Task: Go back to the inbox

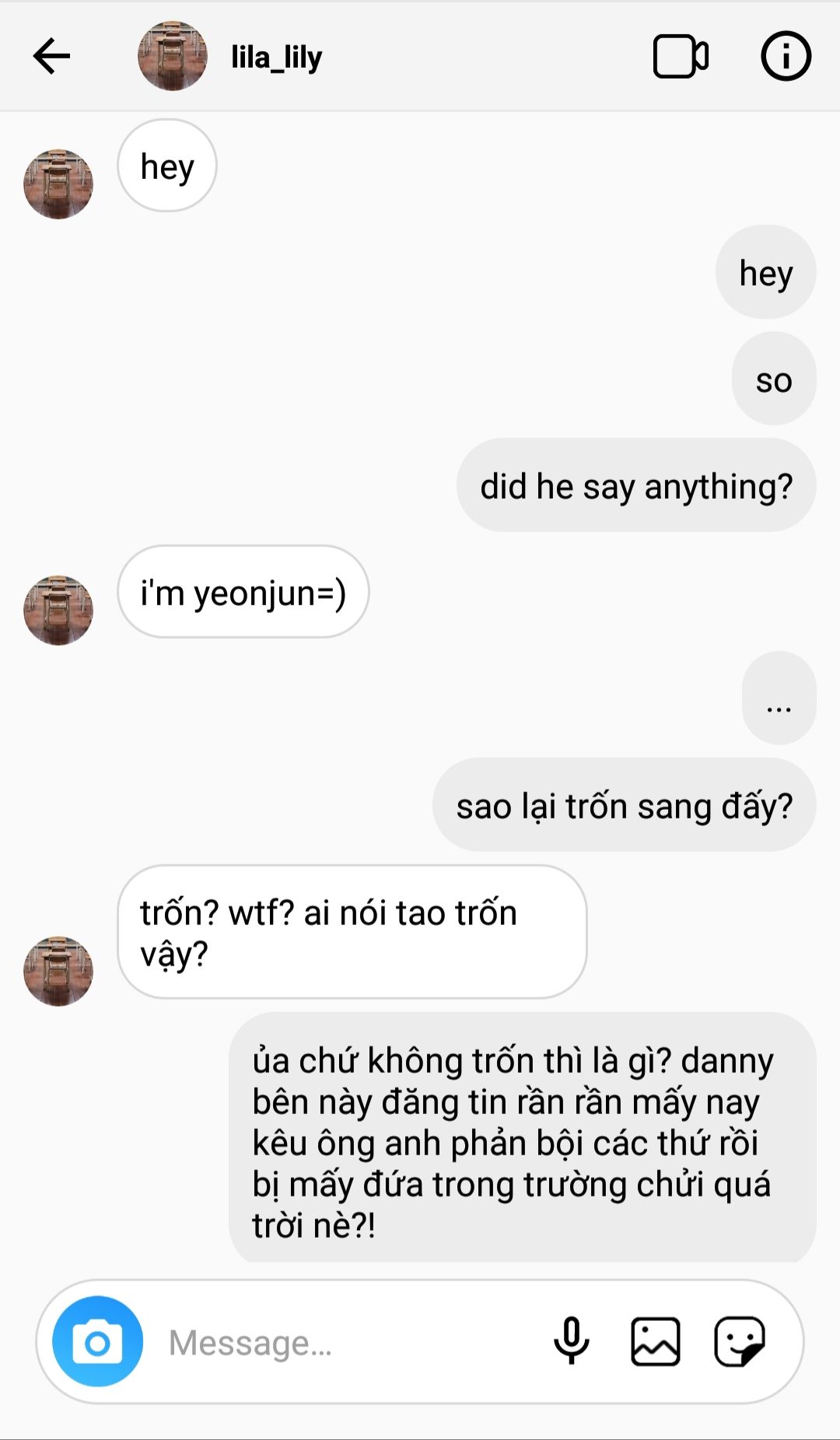Action: pos(52,56)
